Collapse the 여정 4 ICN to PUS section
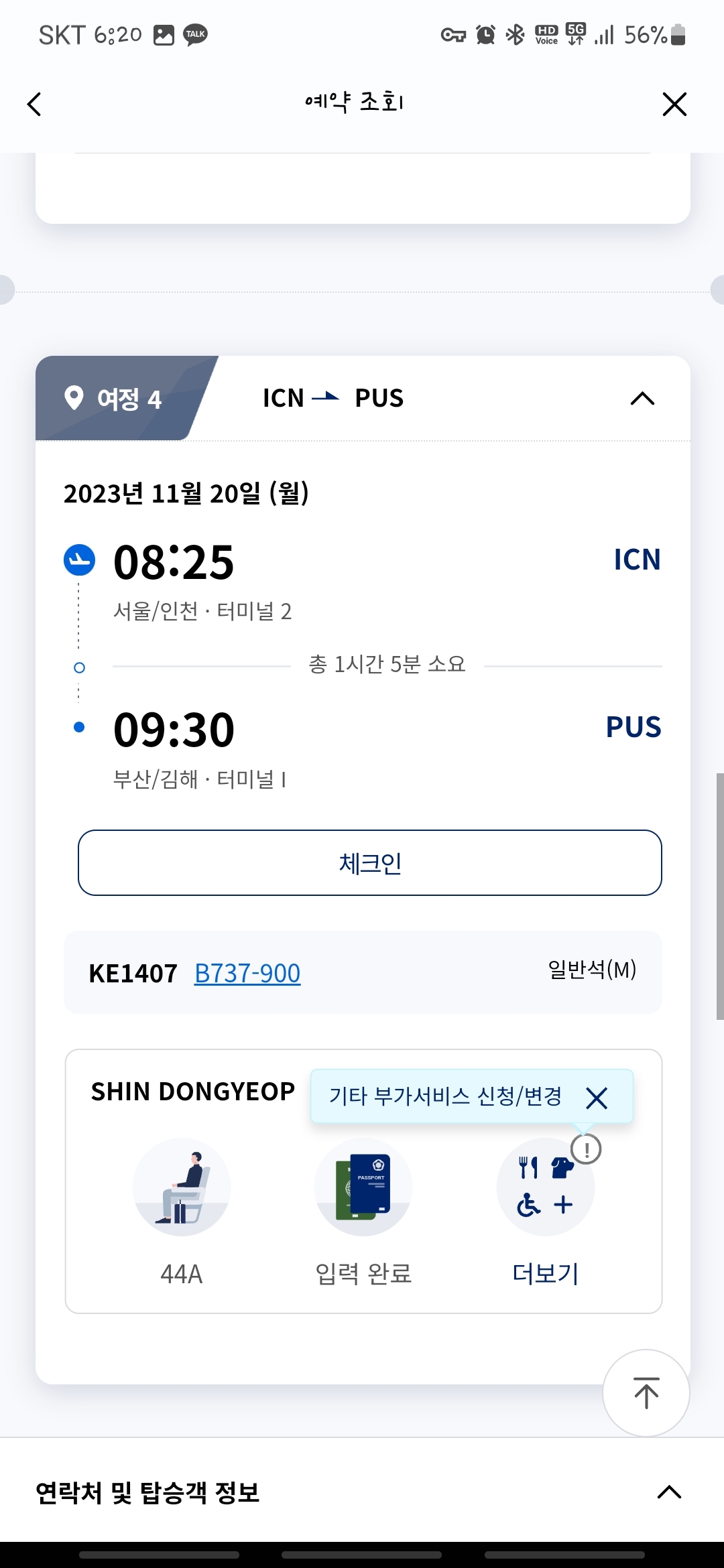The width and height of the screenshot is (724, 1568). tap(642, 399)
